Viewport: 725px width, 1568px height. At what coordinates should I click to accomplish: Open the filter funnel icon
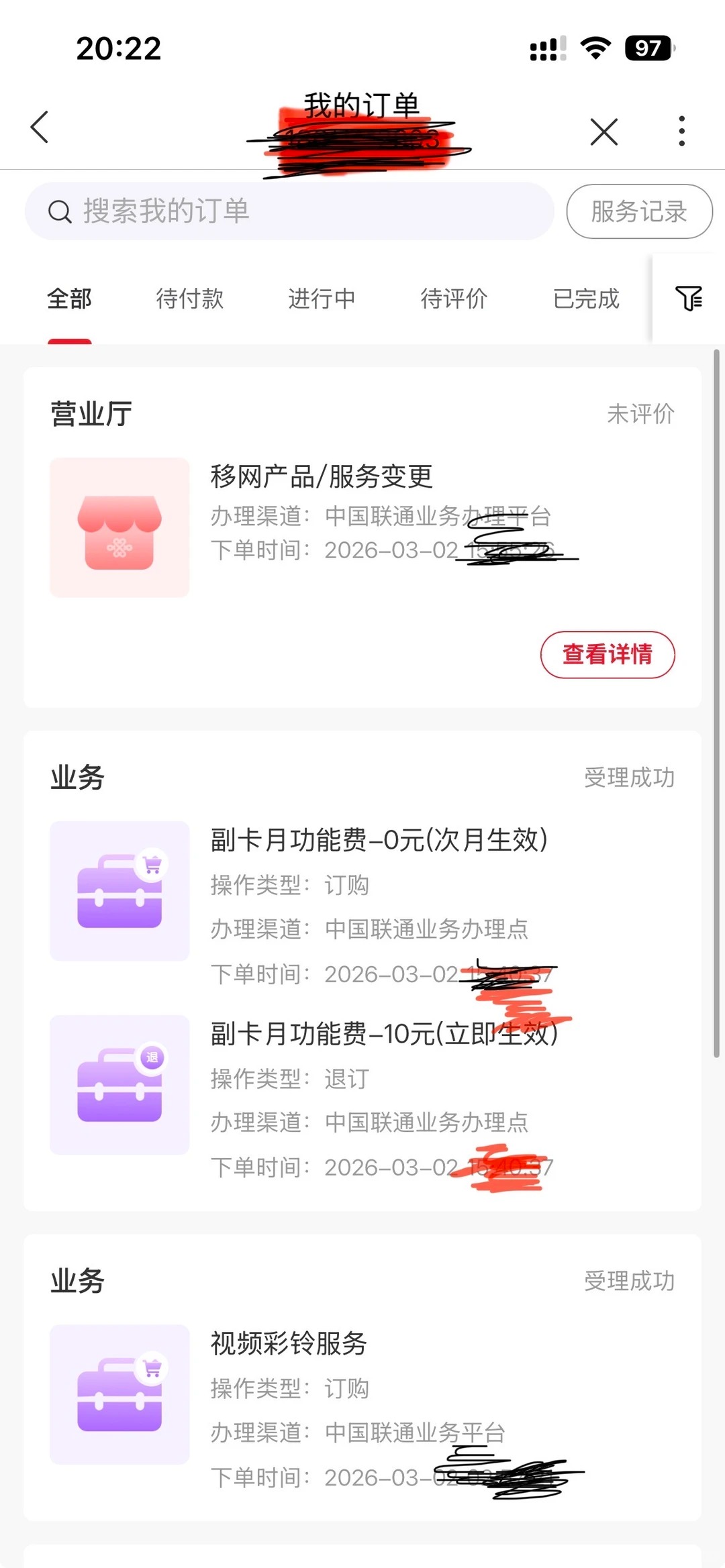click(690, 299)
